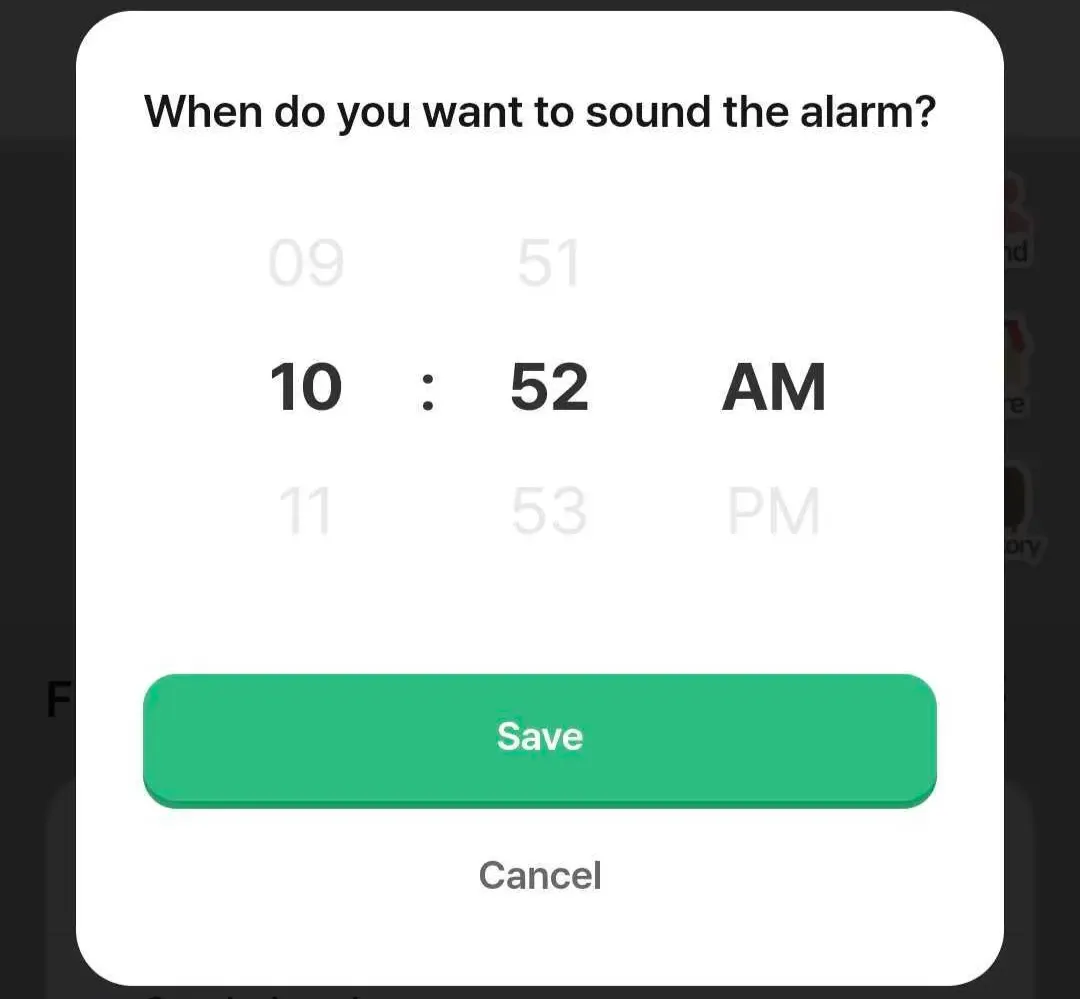The height and width of the screenshot is (999, 1080).
Task: Choose minute 51 in the picker
Action: pos(549,264)
